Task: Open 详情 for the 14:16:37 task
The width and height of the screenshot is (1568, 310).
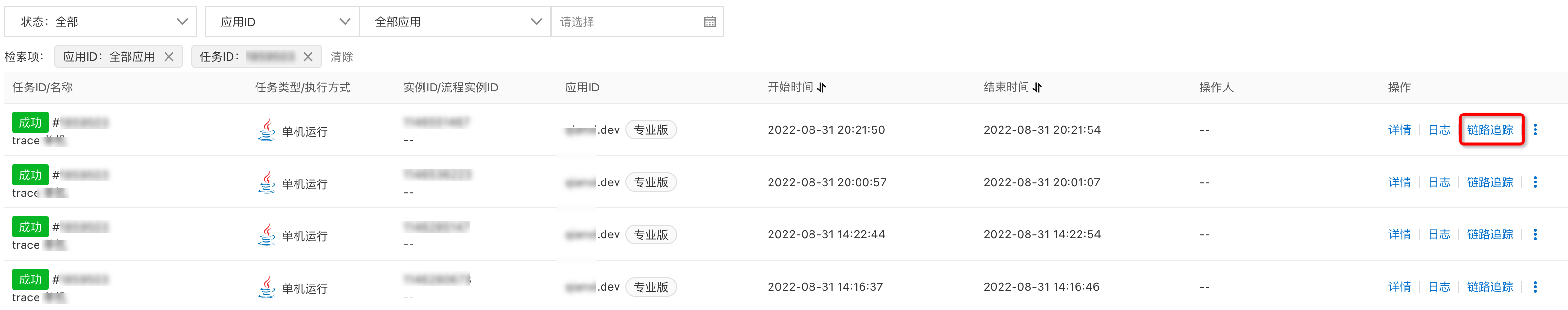Action: (1400, 287)
